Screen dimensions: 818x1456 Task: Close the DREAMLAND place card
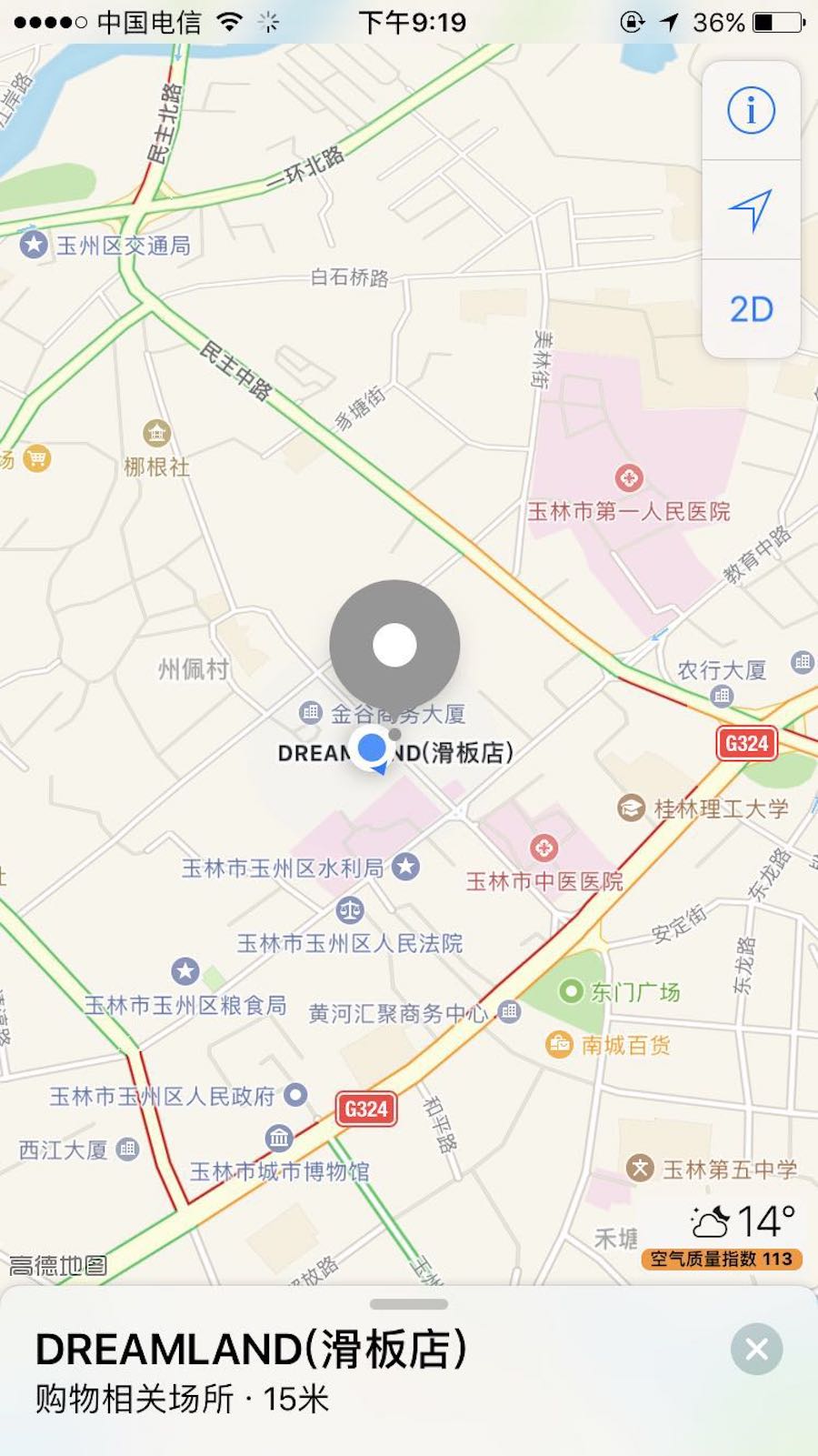756,1350
